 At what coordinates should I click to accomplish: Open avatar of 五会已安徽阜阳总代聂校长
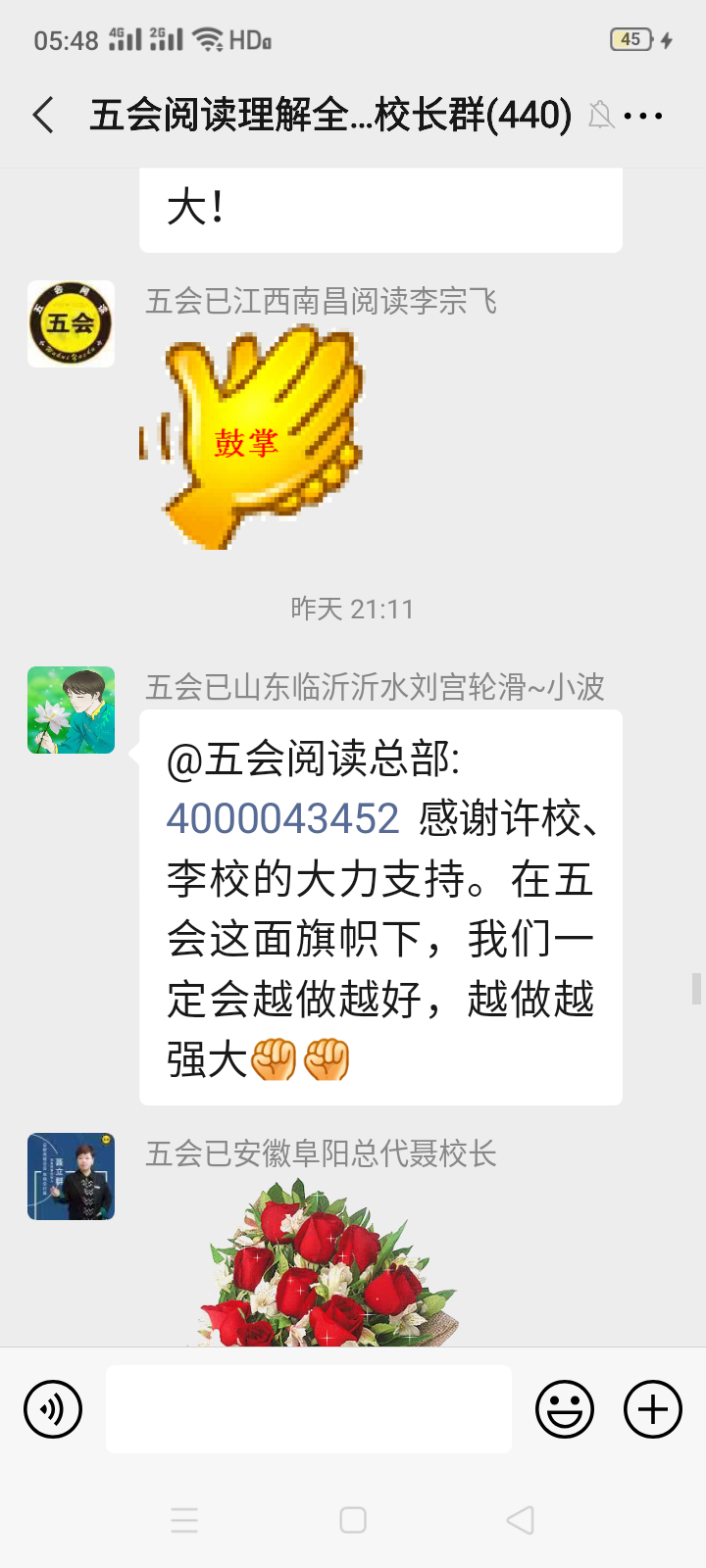coord(71,1176)
